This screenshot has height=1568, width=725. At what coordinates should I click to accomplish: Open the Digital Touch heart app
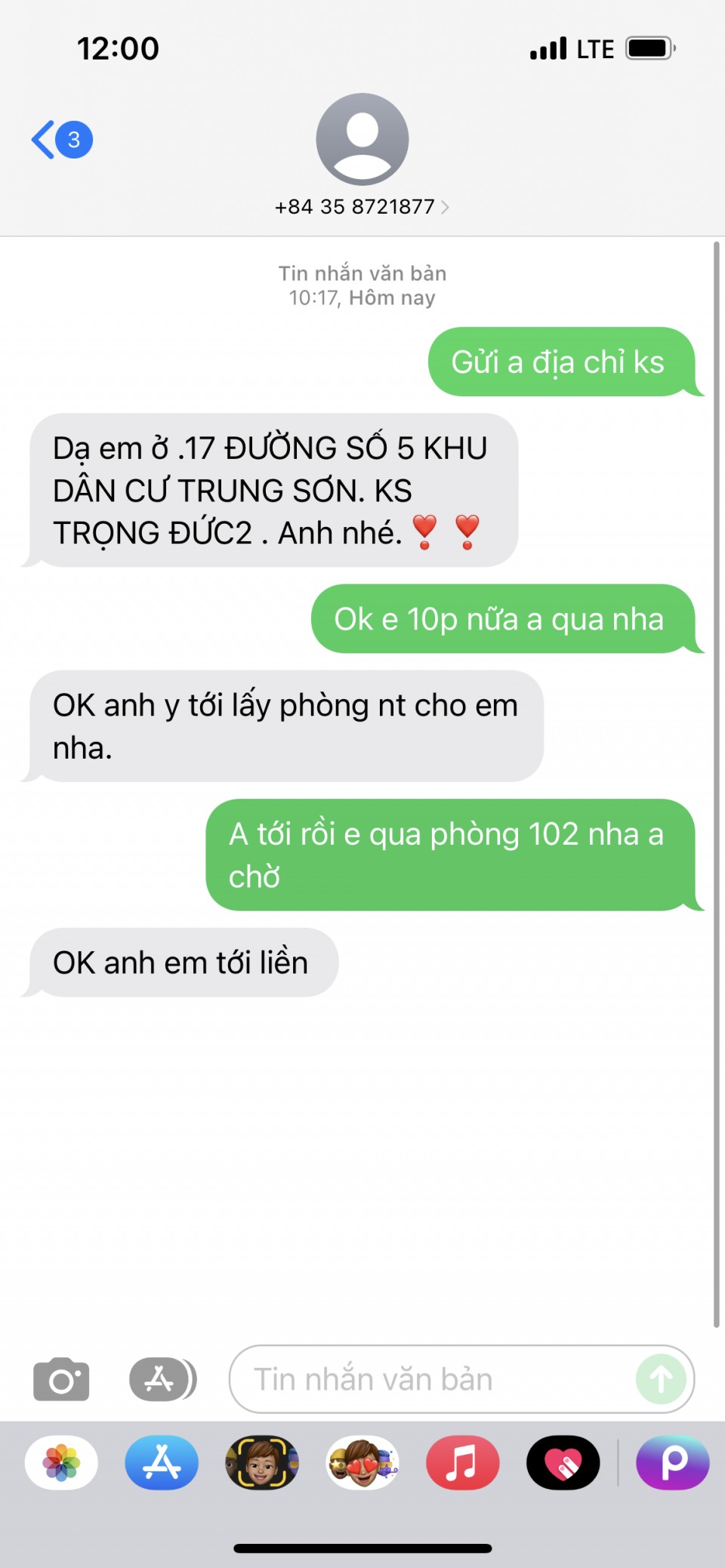coord(563,1462)
